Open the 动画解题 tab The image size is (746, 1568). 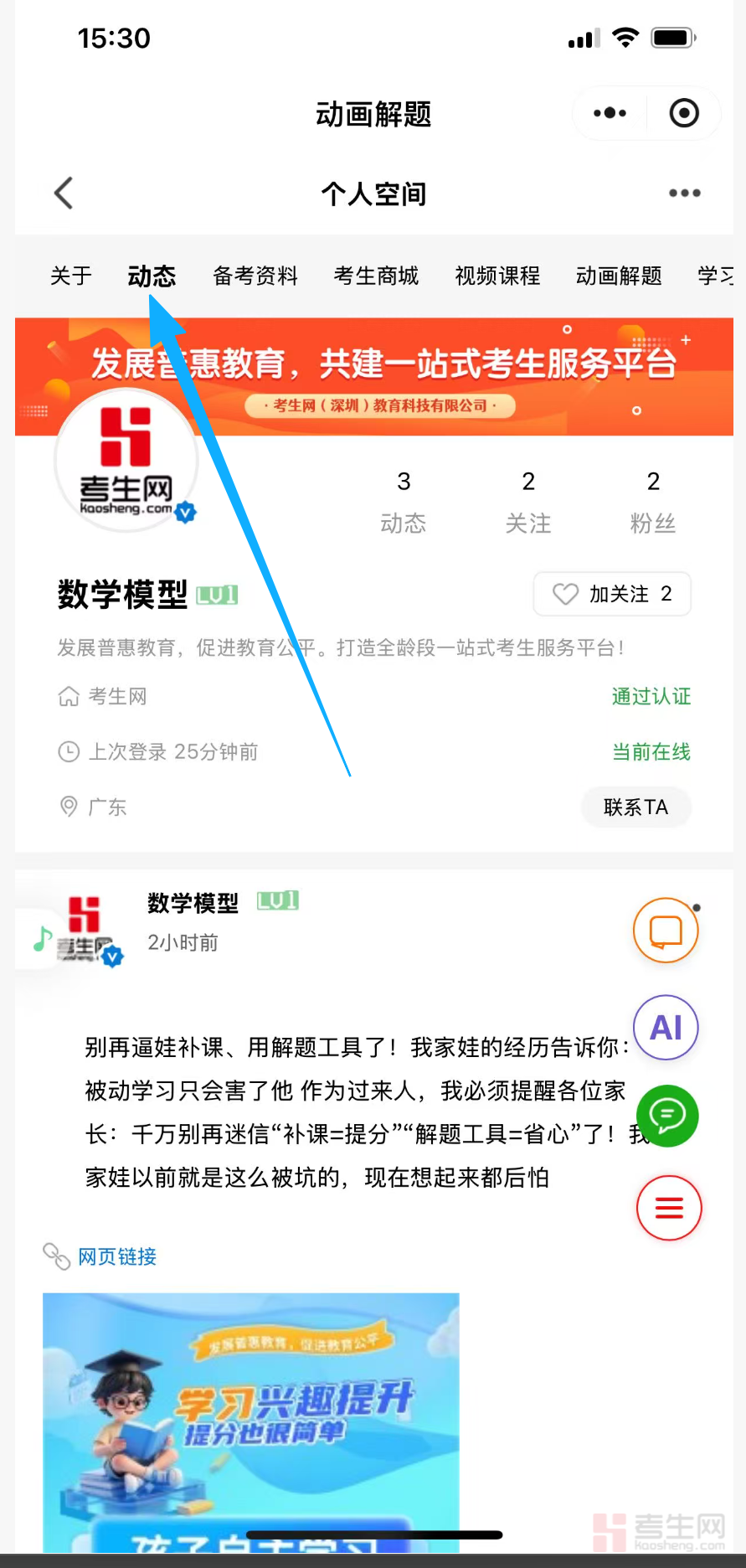point(619,276)
